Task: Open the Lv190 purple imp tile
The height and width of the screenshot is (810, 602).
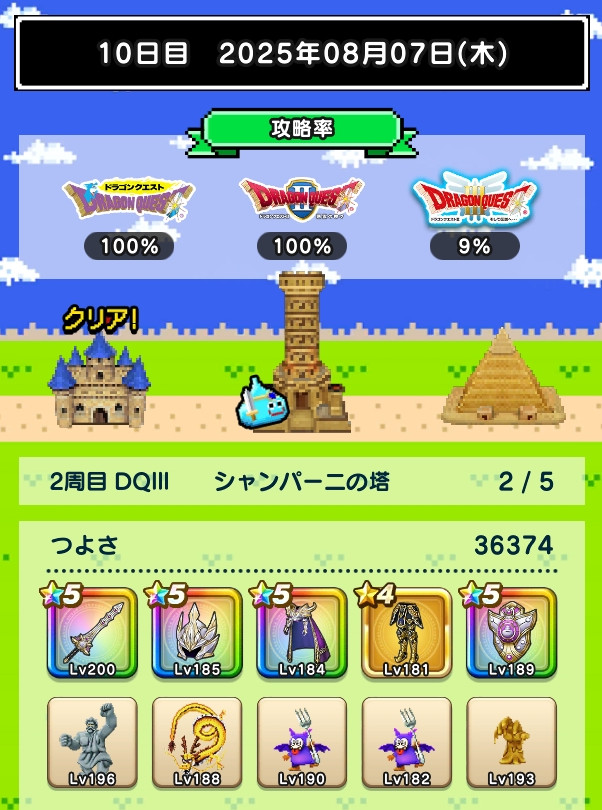Action: (302, 743)
